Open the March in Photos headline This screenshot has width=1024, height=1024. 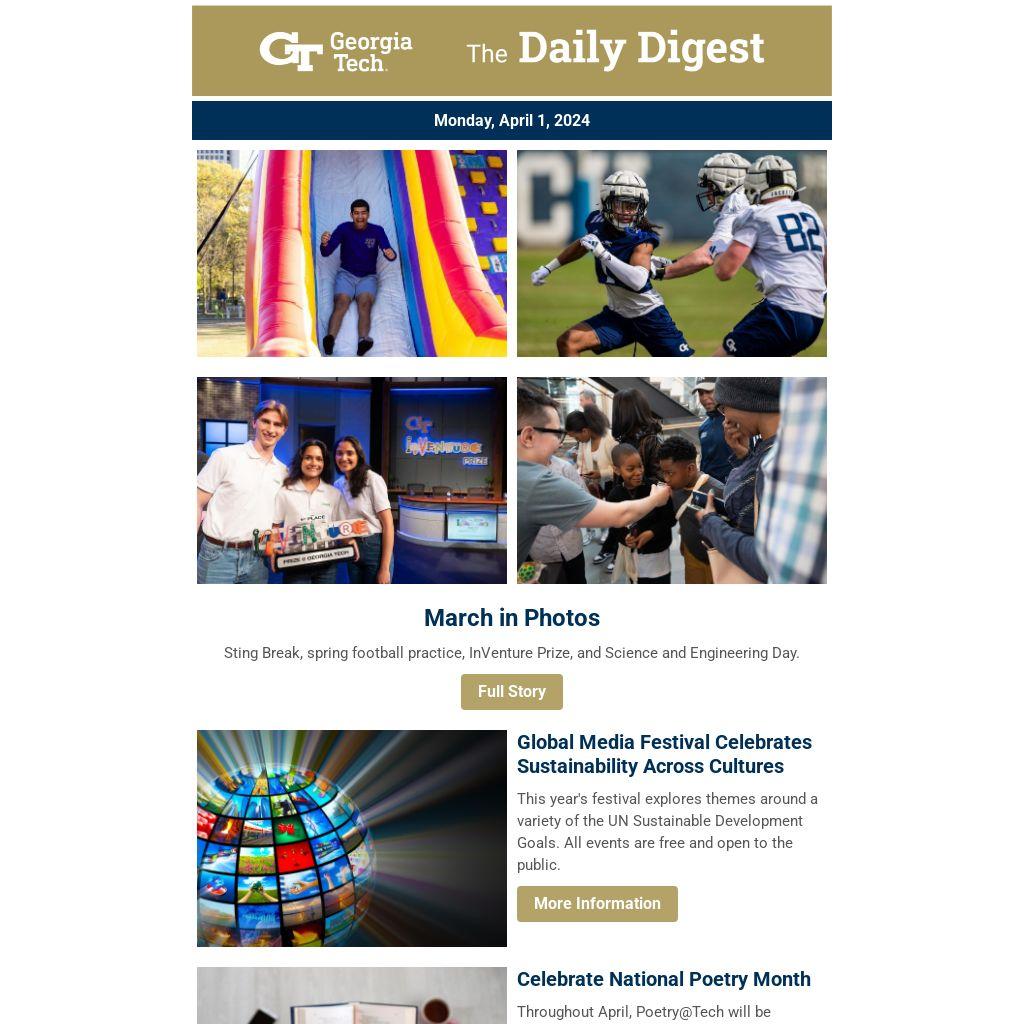(x=511, y=618)
